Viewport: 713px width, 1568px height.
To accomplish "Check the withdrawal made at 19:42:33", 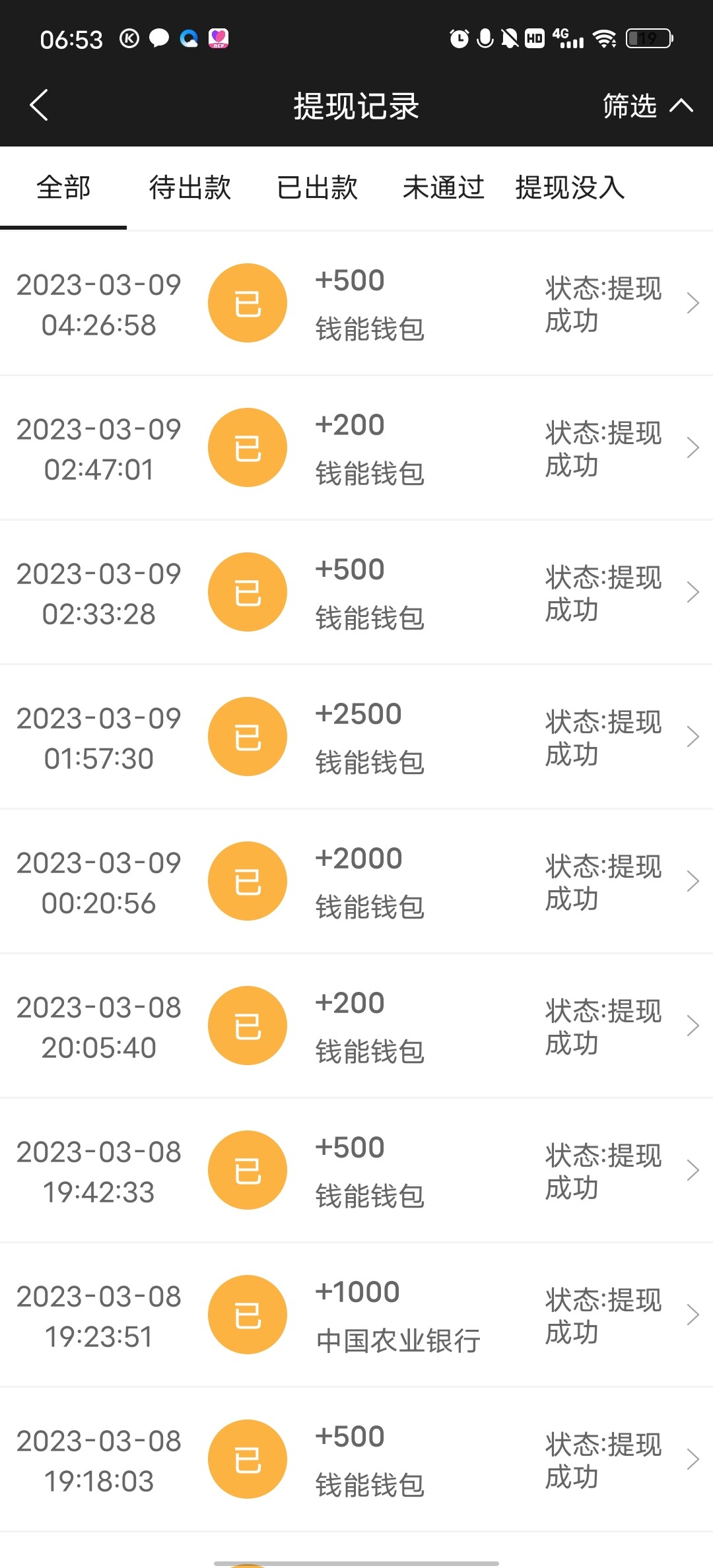I will [356, 1171].
